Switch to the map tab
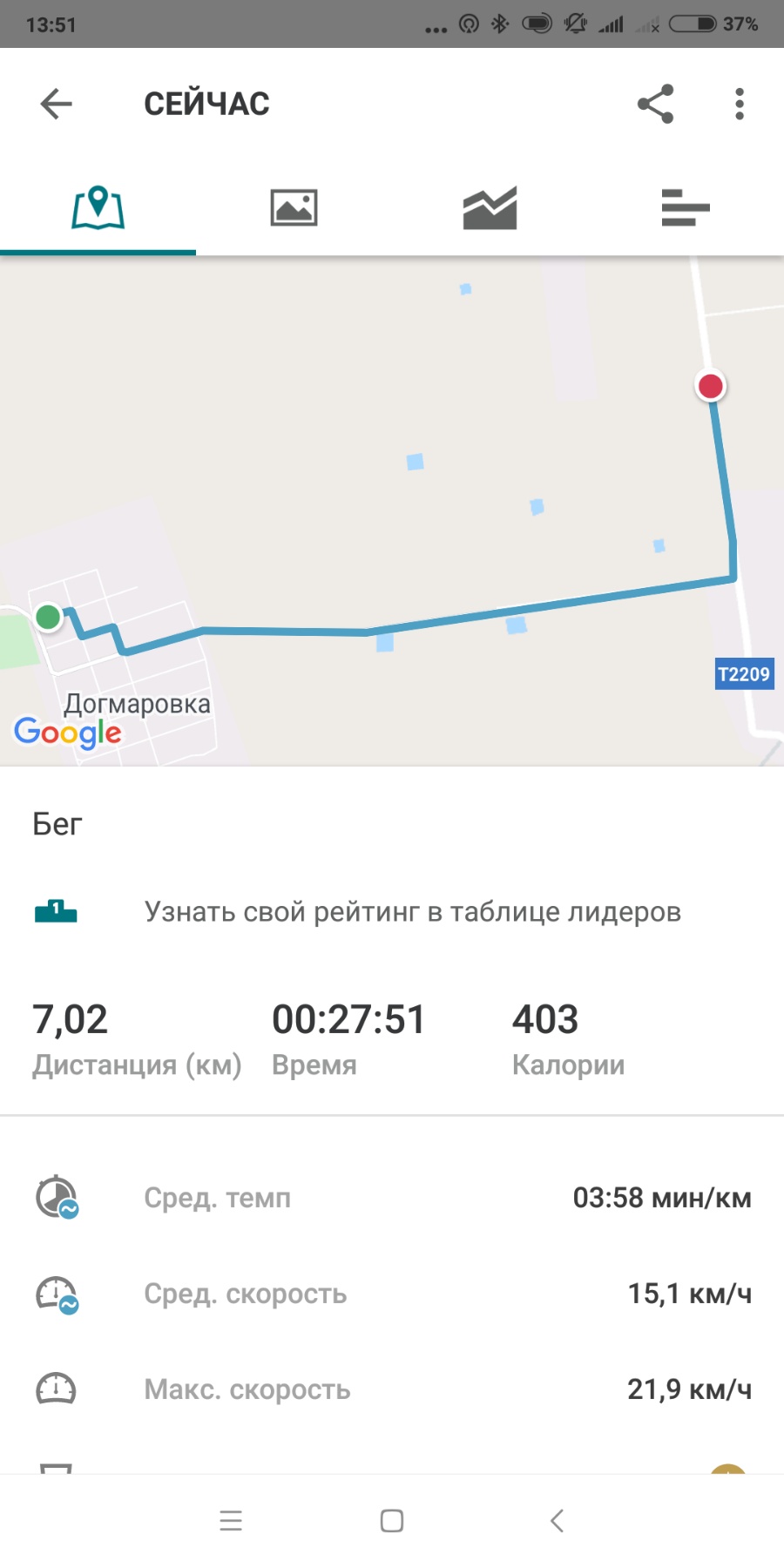The width and height of the screenshot is (784, 1568). 98,209
